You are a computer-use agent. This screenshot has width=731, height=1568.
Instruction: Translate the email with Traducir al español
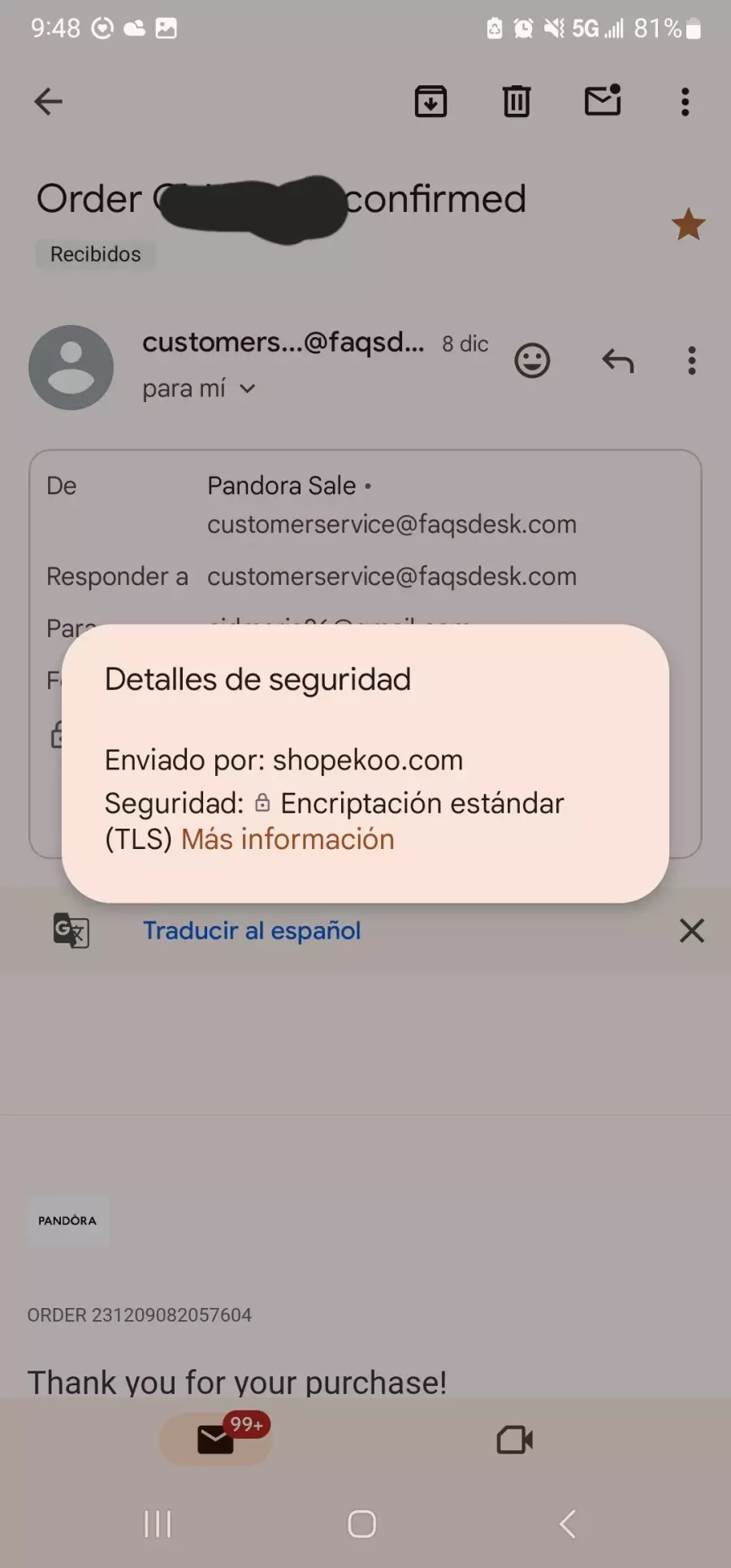coord(252,930)
